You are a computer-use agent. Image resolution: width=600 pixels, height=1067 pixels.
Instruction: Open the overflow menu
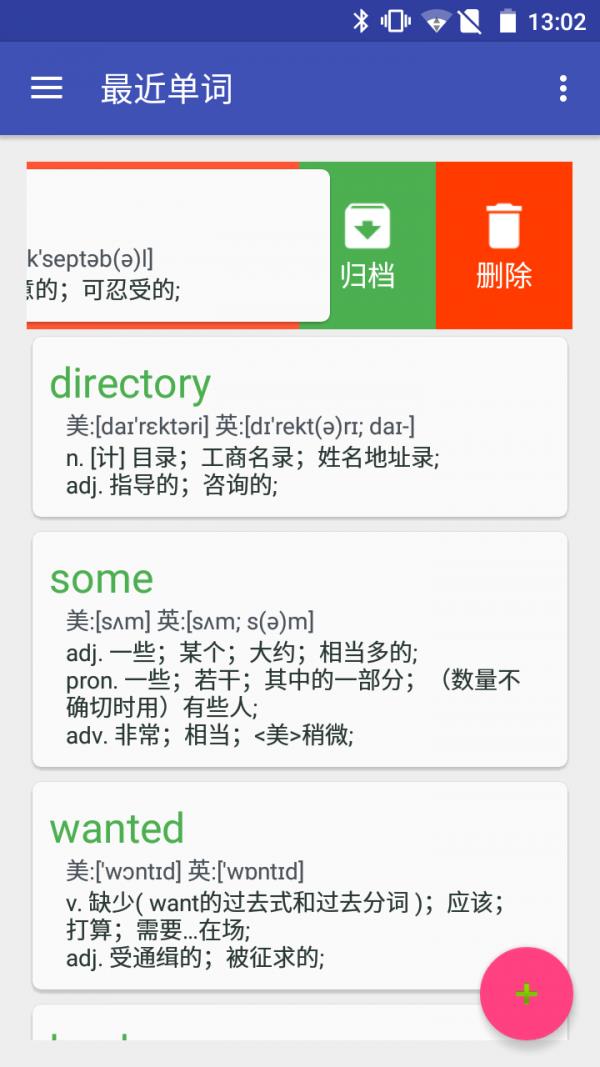[x=563, y=88]
